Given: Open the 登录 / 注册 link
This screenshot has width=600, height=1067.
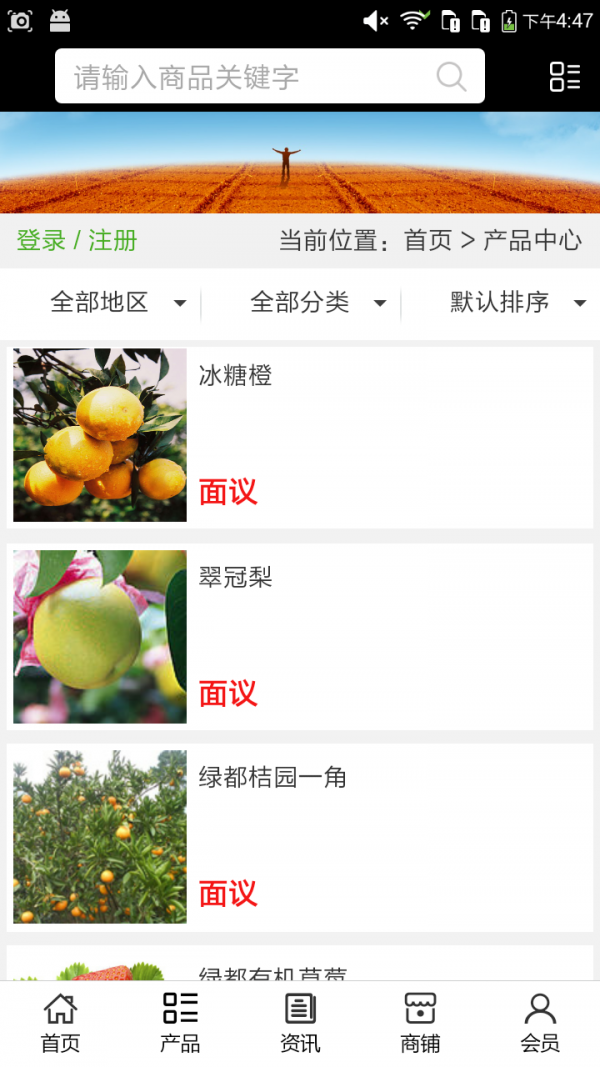Looking at the screenshot, I should pyautogui.click(x=77, y=241).
